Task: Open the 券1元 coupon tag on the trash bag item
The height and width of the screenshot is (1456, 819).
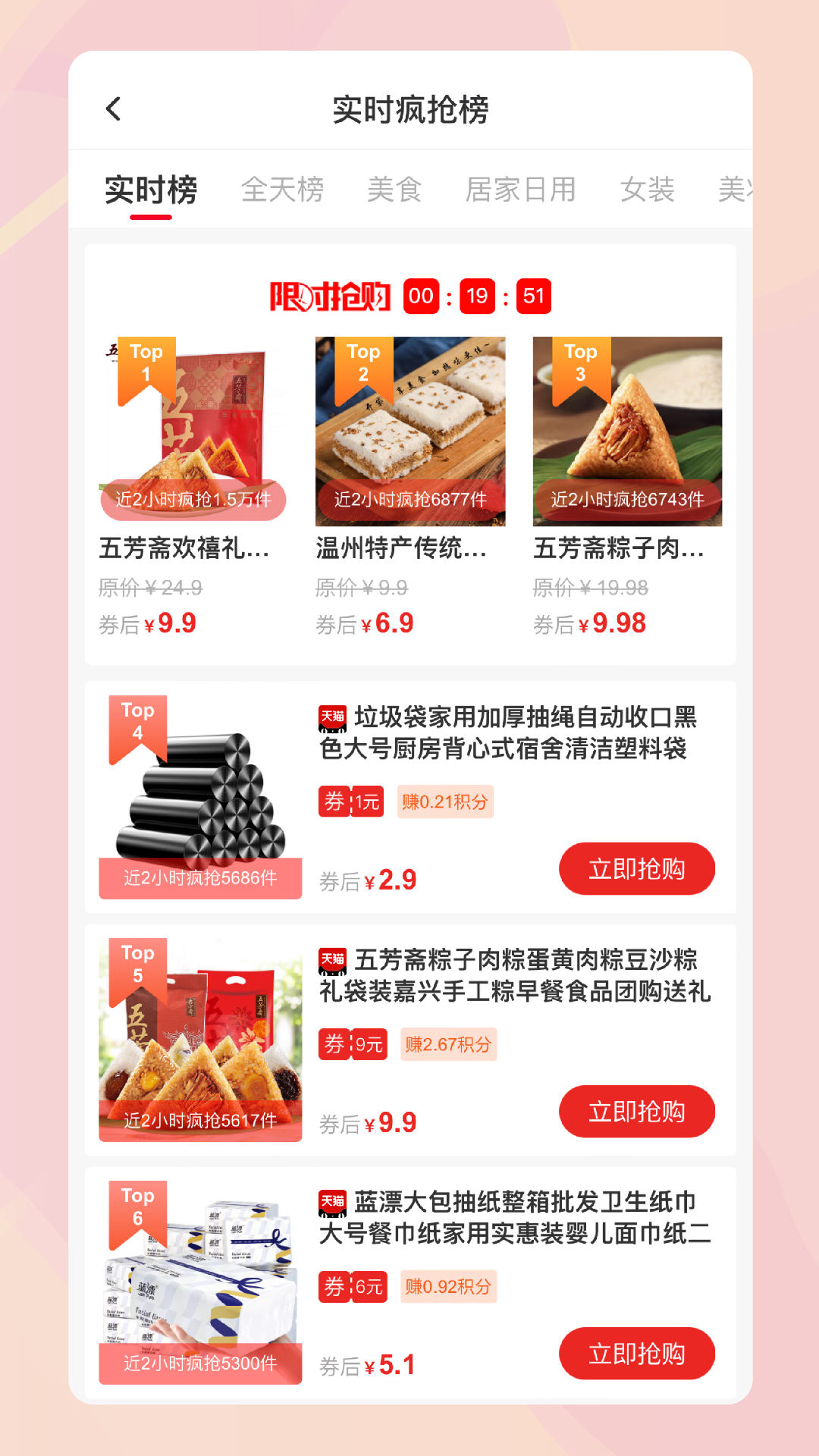Action: [x=349, y=802]
